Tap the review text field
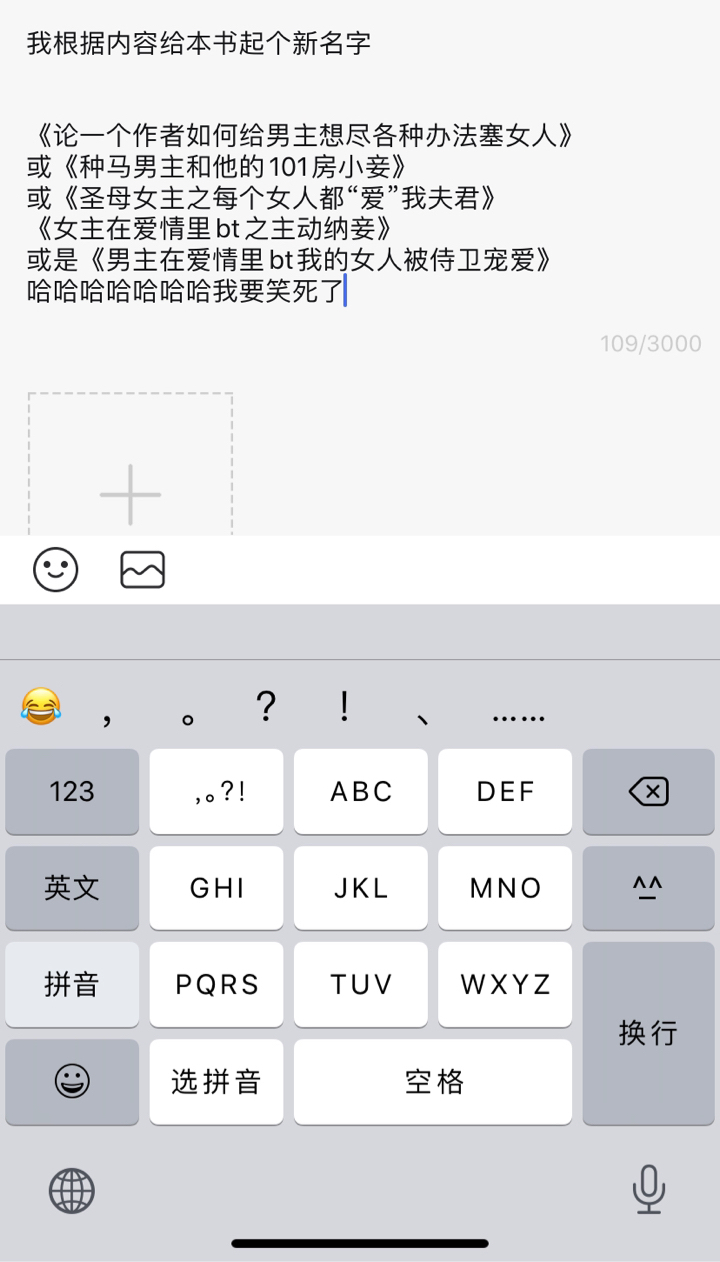This screenshot has width=720, height=1262. click(x=360, y=200)
